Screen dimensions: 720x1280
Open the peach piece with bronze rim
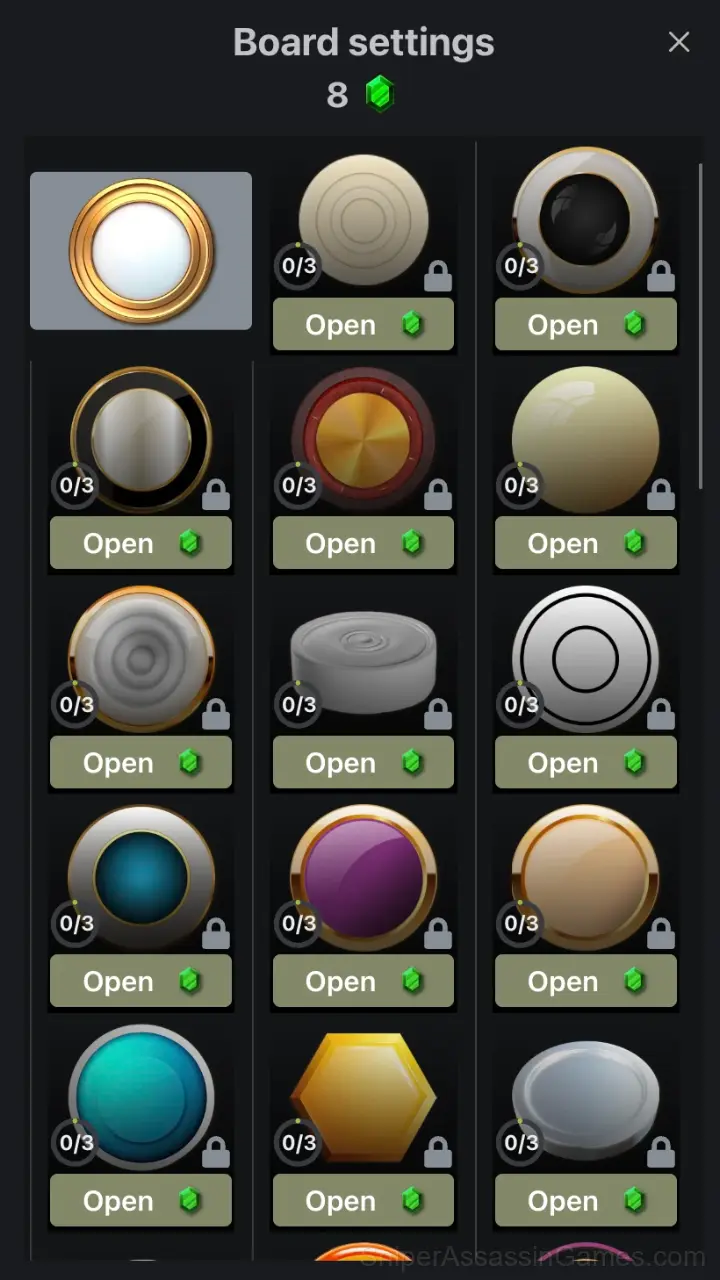click(x=585, y=981)
